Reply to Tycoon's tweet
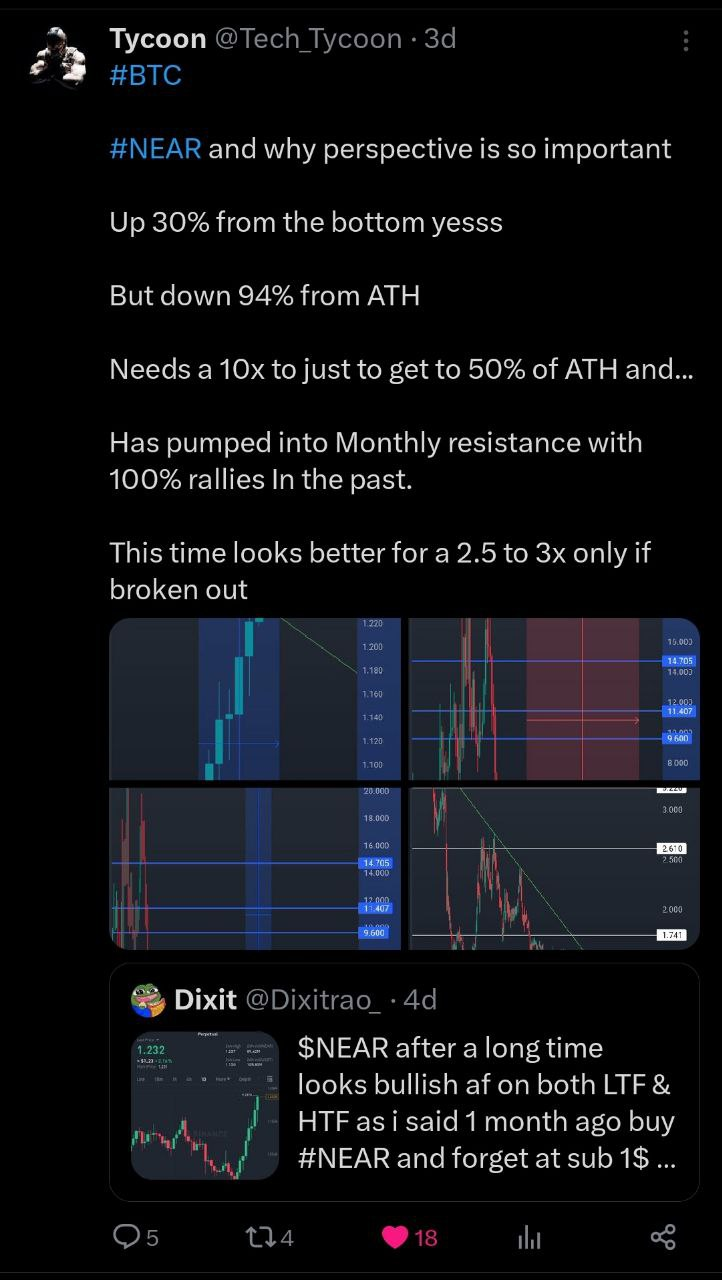The image size is (722, 1280). pos(127,1238)
